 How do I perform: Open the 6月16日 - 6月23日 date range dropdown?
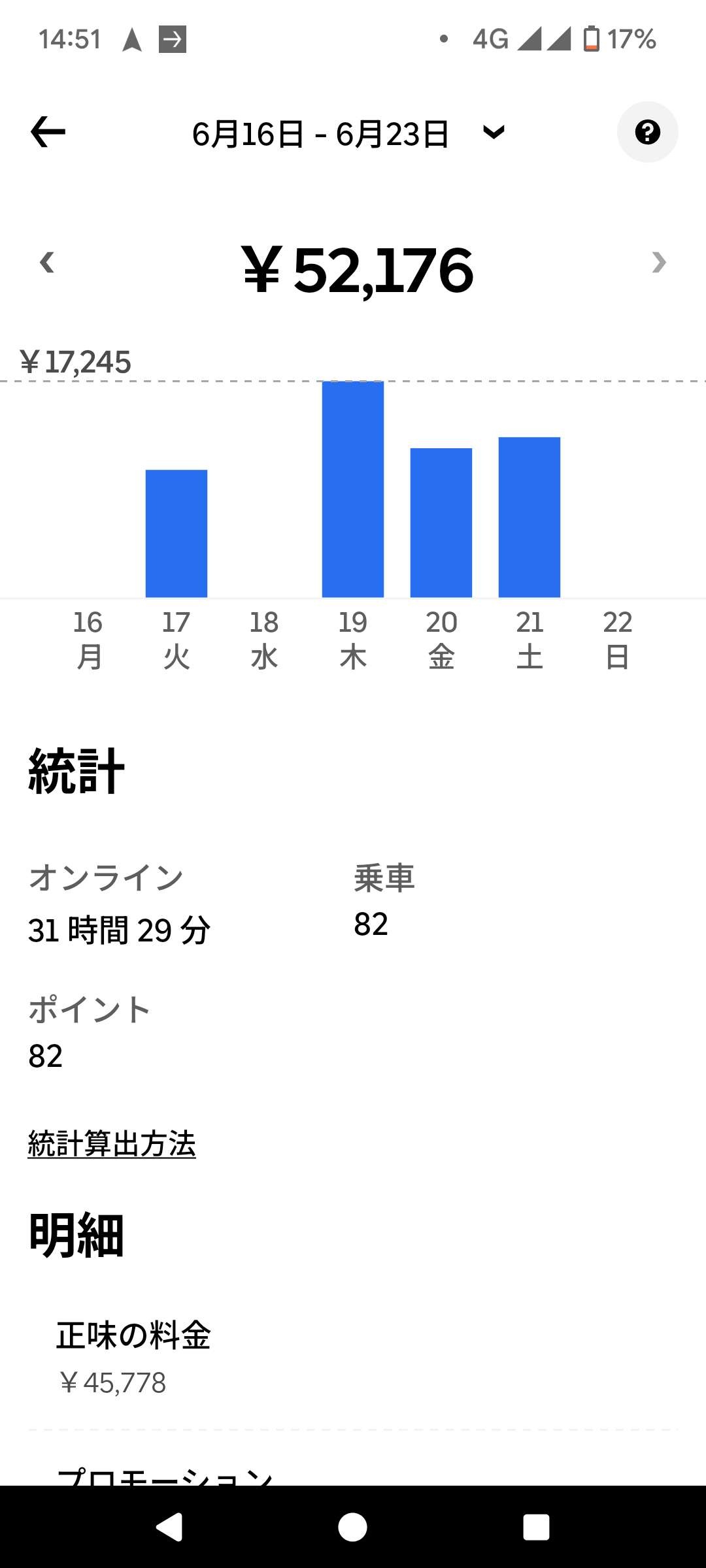[348, 134]
